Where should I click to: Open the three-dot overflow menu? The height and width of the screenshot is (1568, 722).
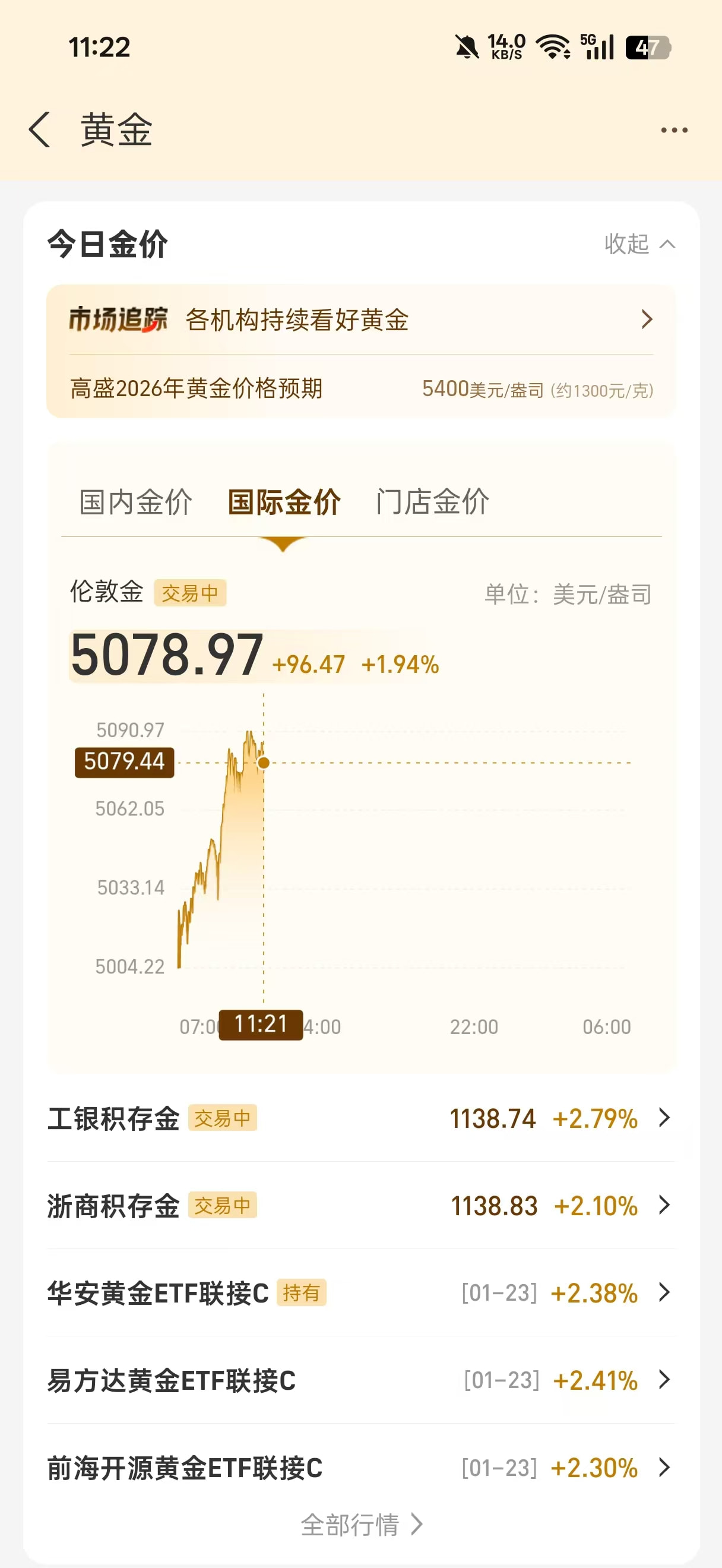click(x=674, y=129)
